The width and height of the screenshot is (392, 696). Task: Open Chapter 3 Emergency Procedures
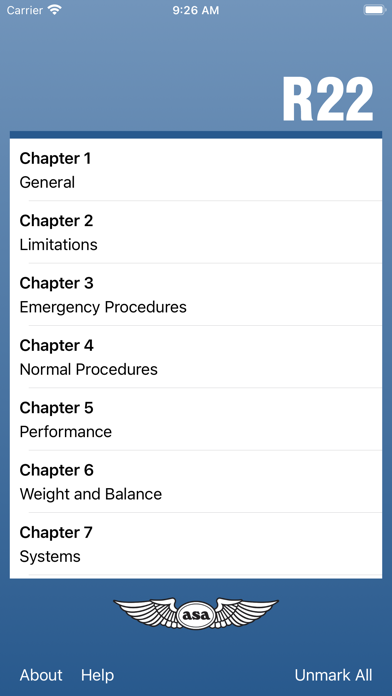196,294
